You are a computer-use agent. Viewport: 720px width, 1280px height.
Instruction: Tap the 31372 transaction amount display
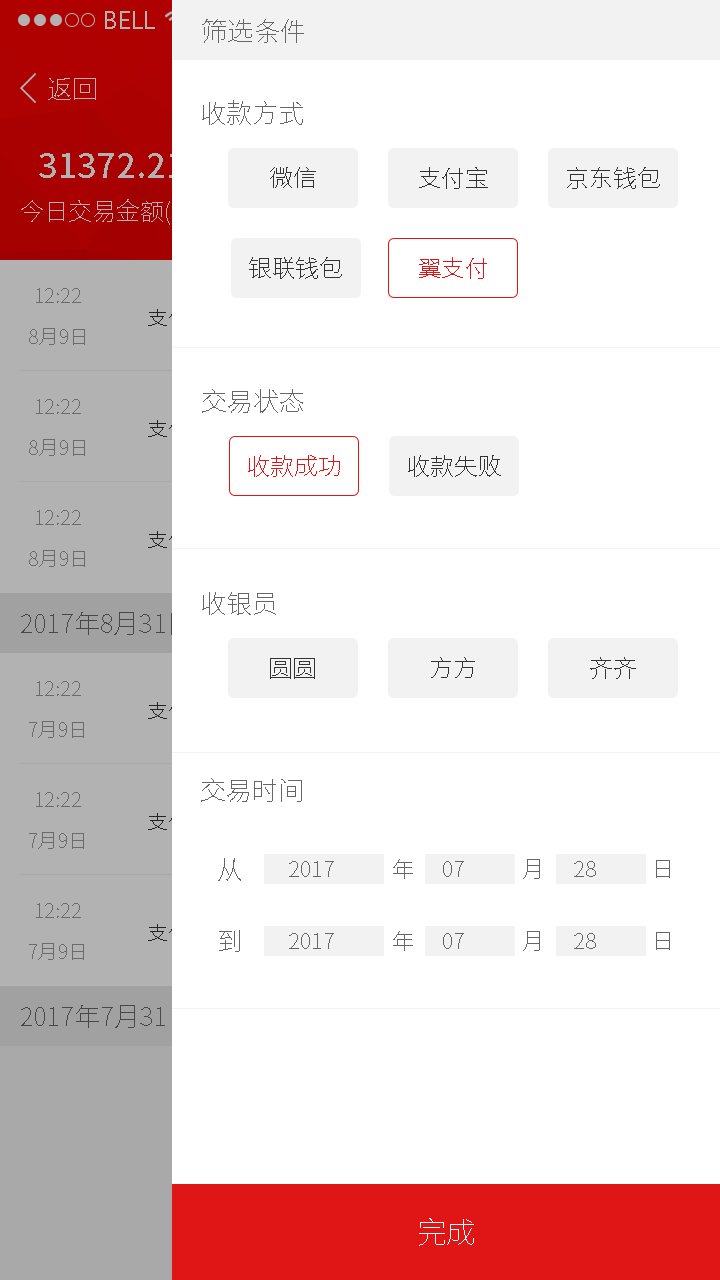pyautogui.click(x=85, y=165)
